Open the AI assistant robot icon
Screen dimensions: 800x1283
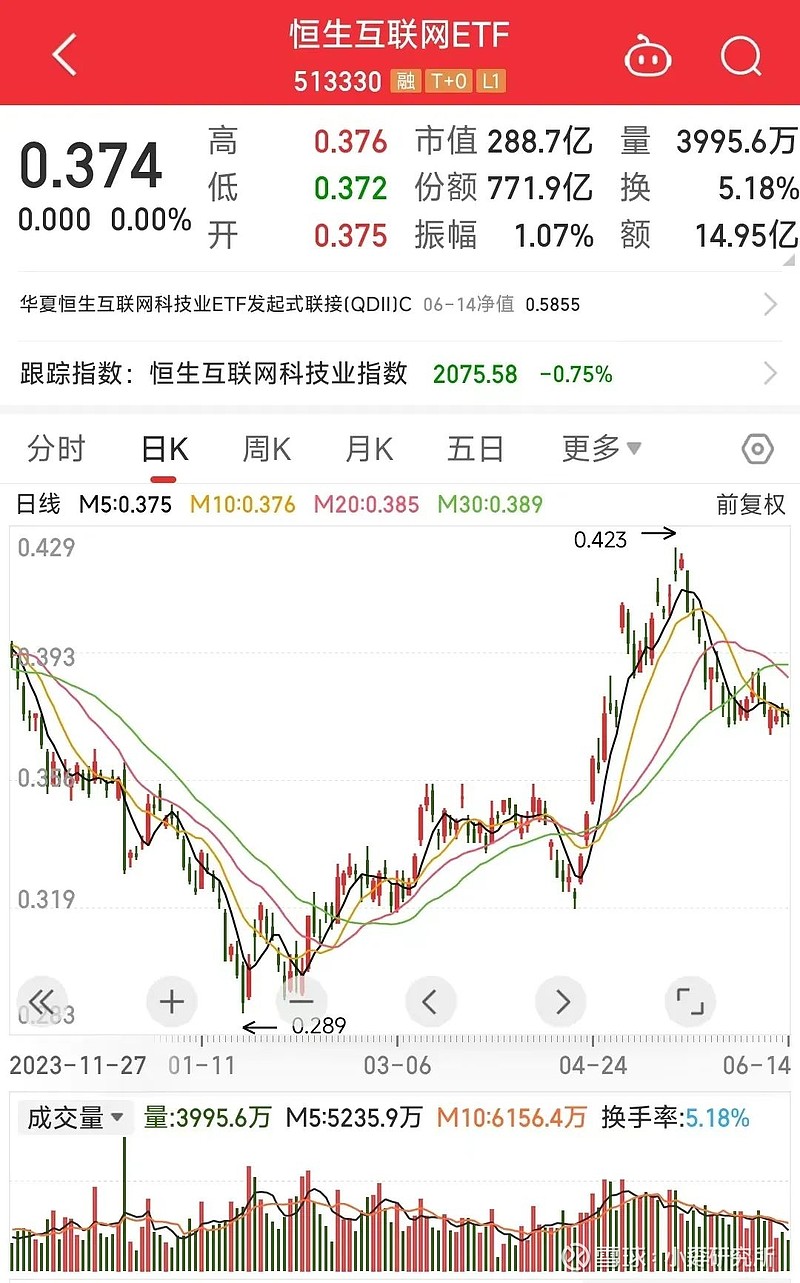647,55
